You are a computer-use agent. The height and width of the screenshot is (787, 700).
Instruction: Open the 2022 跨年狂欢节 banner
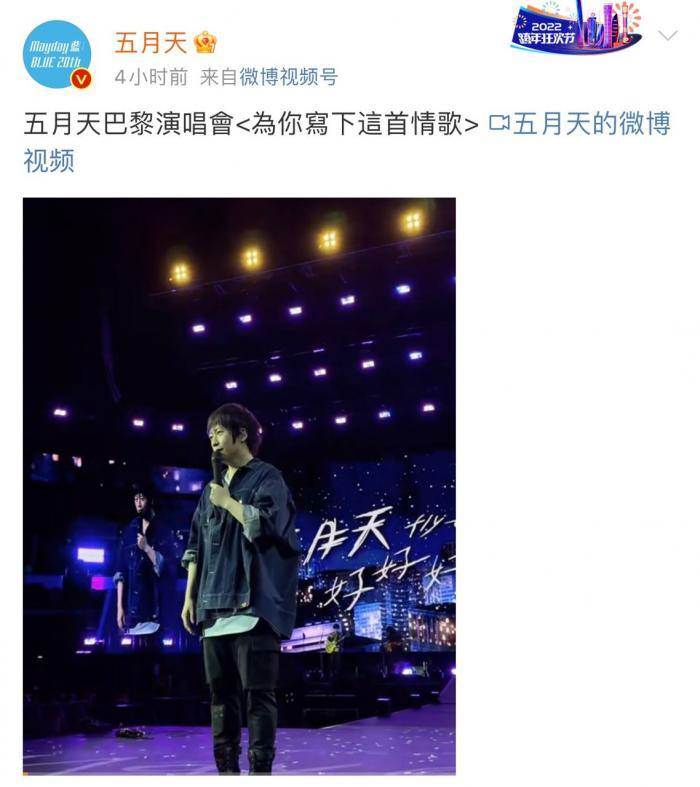pos(575,27)
